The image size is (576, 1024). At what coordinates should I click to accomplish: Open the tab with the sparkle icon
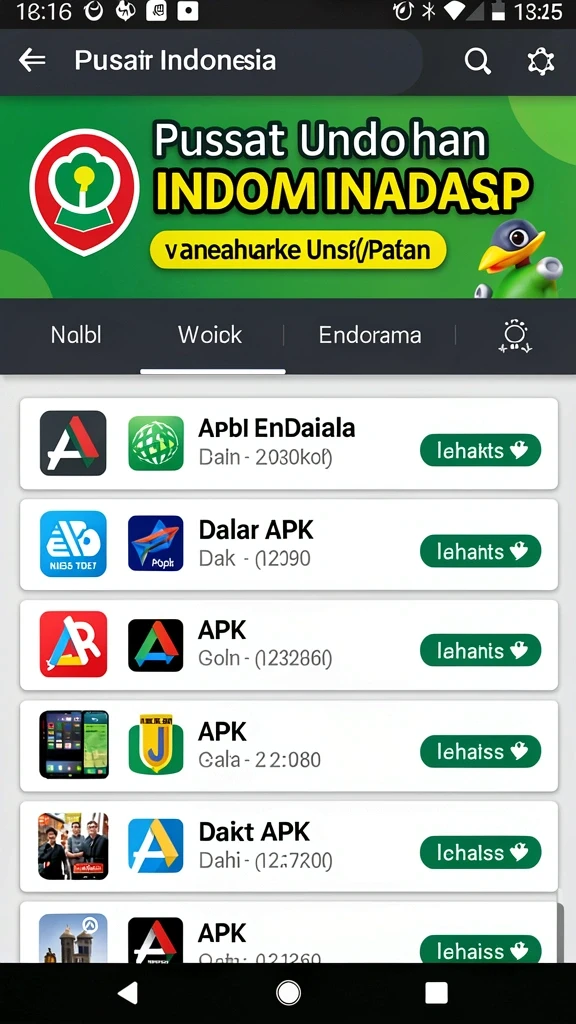coord(515,336)
